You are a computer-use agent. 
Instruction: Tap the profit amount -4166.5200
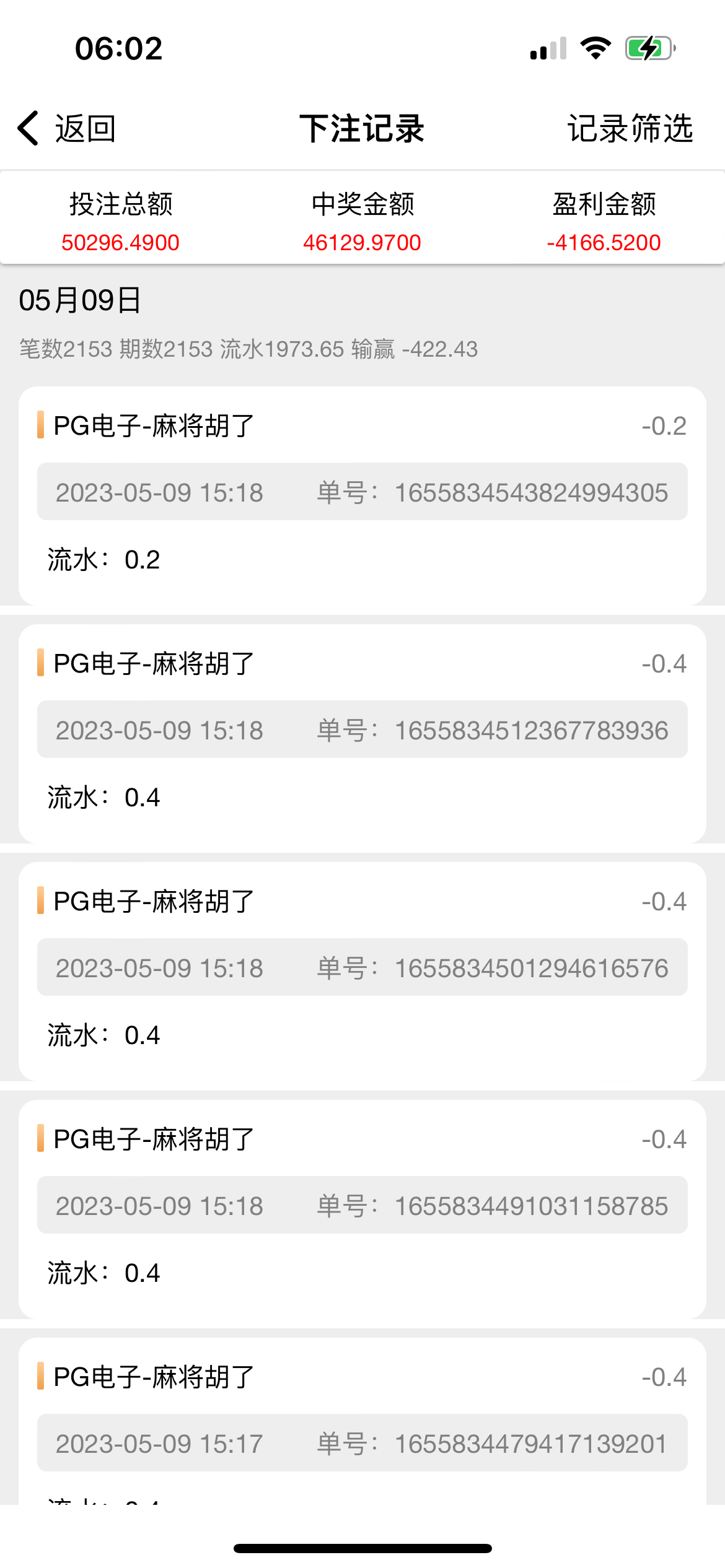(602, 242)
